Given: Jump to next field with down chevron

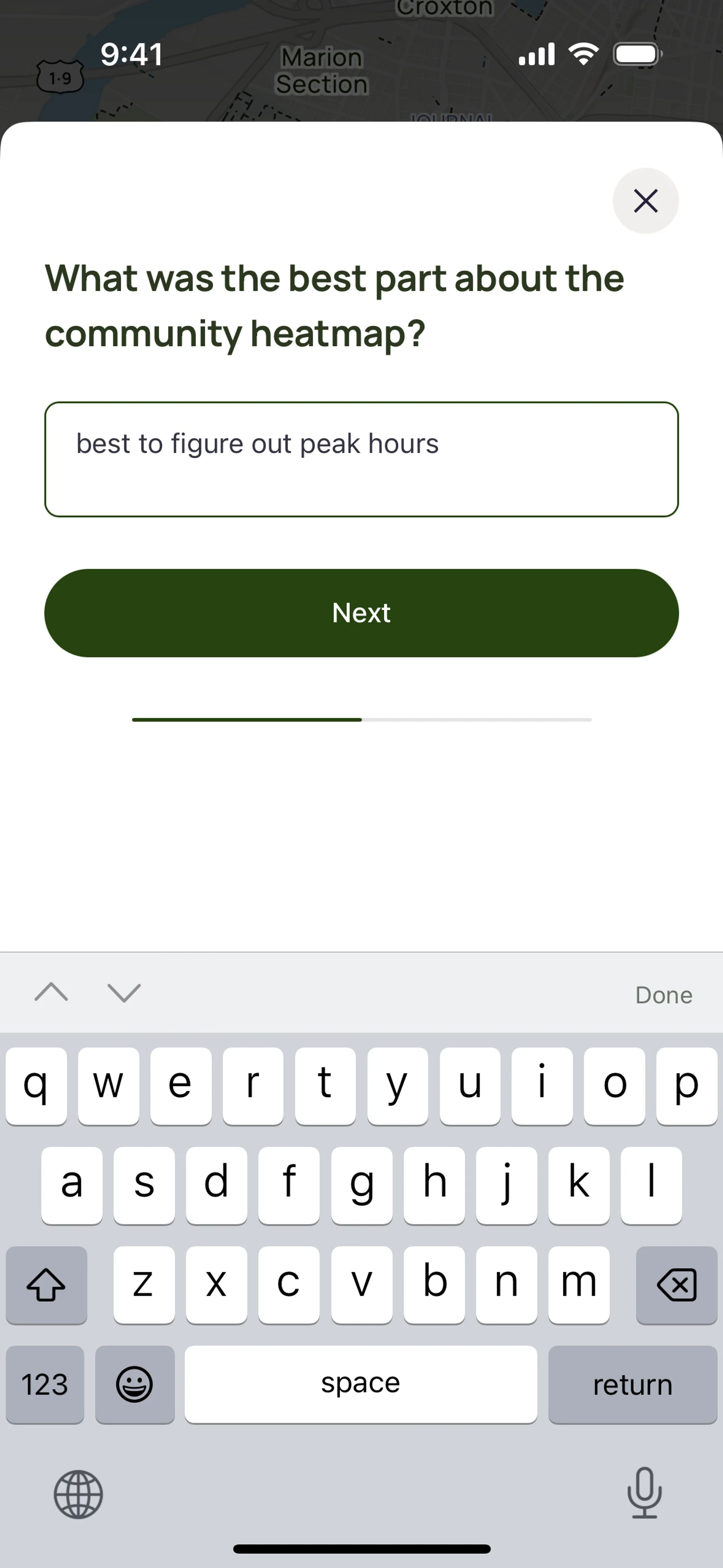Looking at the screenshot, I should (124, 993).
